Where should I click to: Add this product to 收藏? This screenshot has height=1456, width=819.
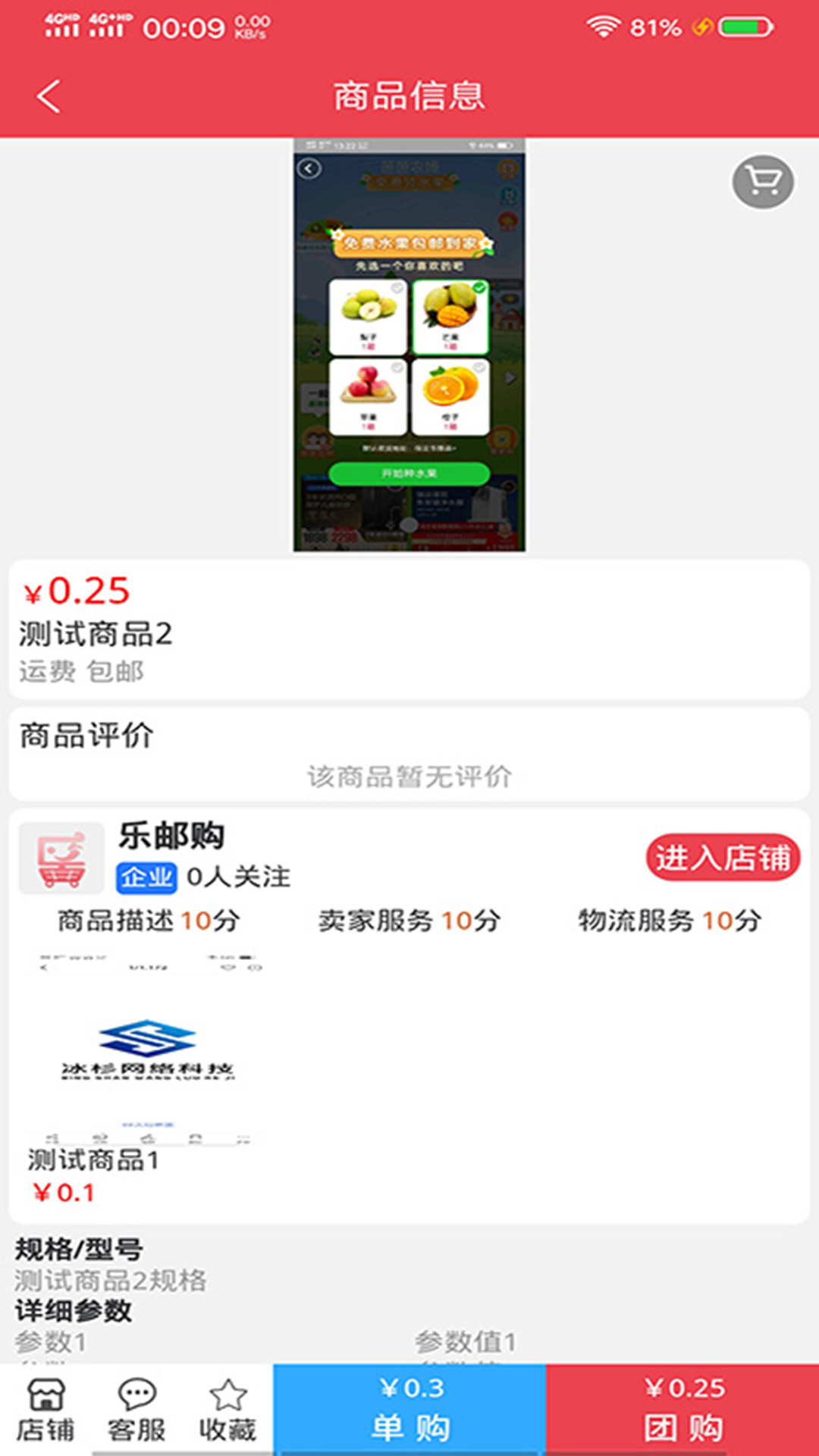(227, 1410)
